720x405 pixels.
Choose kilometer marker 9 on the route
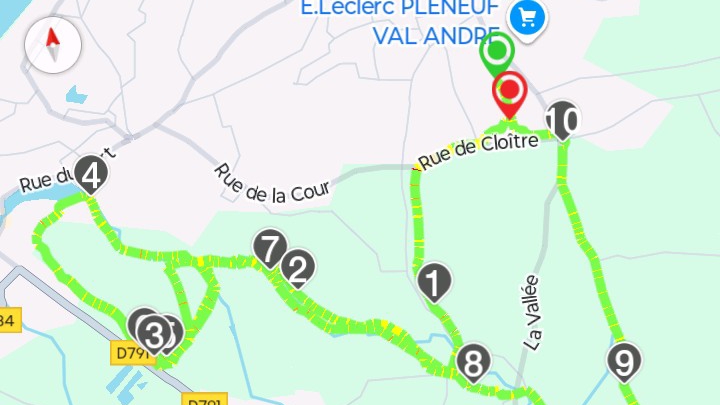(x=623, y=361)
